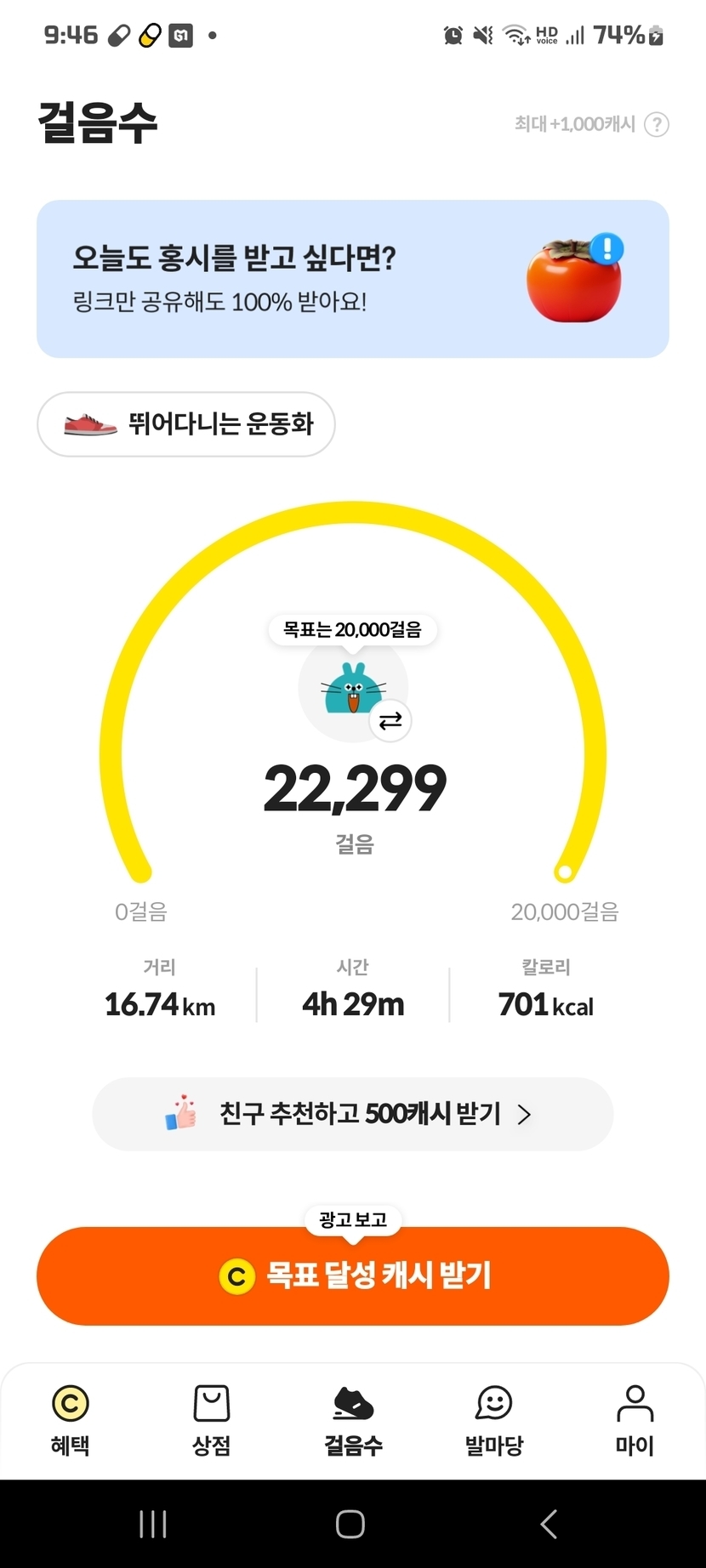Claim 목표 달성 캐시 받기
This screenshot has width=706, height=1568.
click(352, 1275)
